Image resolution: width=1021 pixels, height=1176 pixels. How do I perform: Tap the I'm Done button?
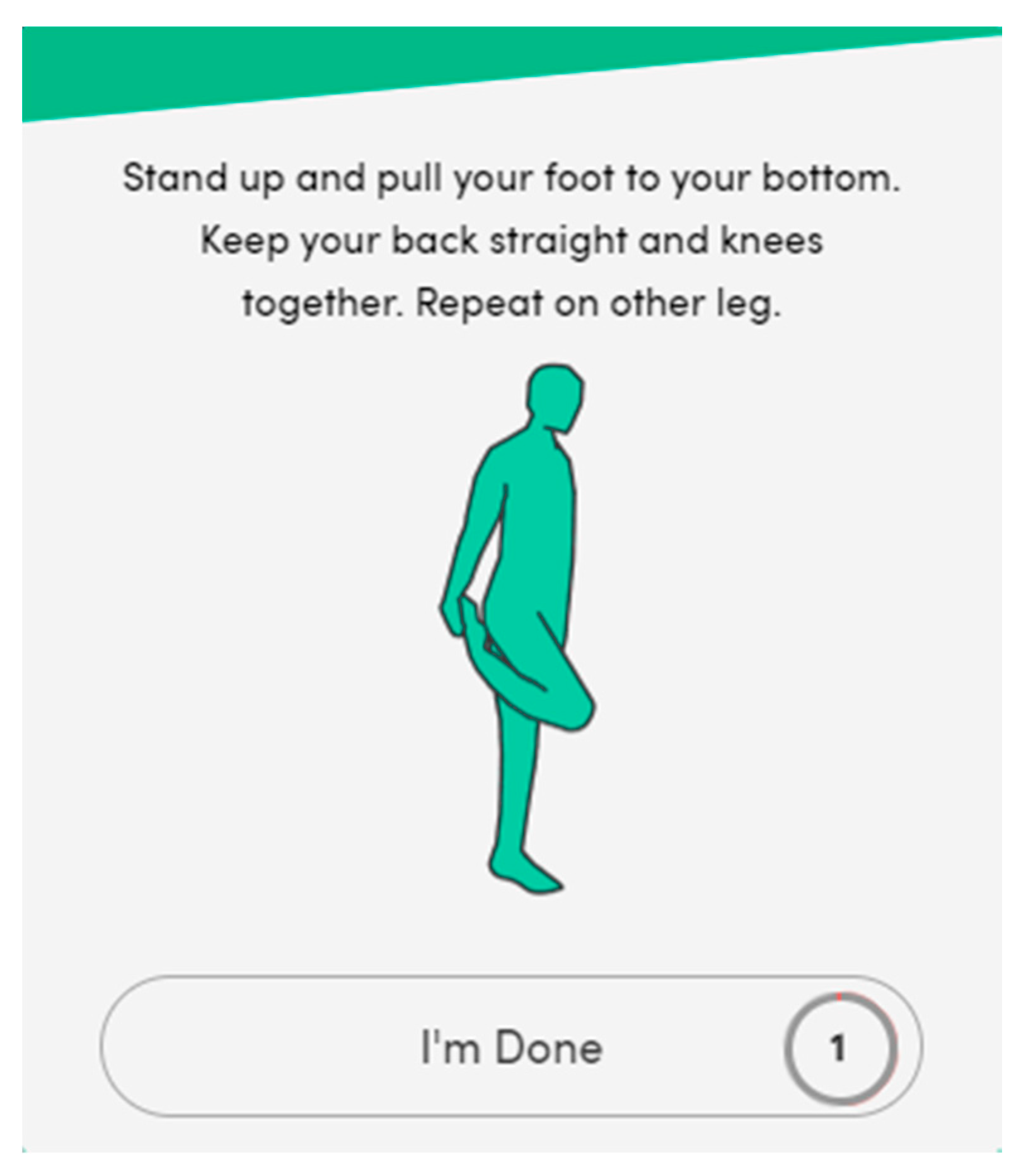click(510, 1048)
